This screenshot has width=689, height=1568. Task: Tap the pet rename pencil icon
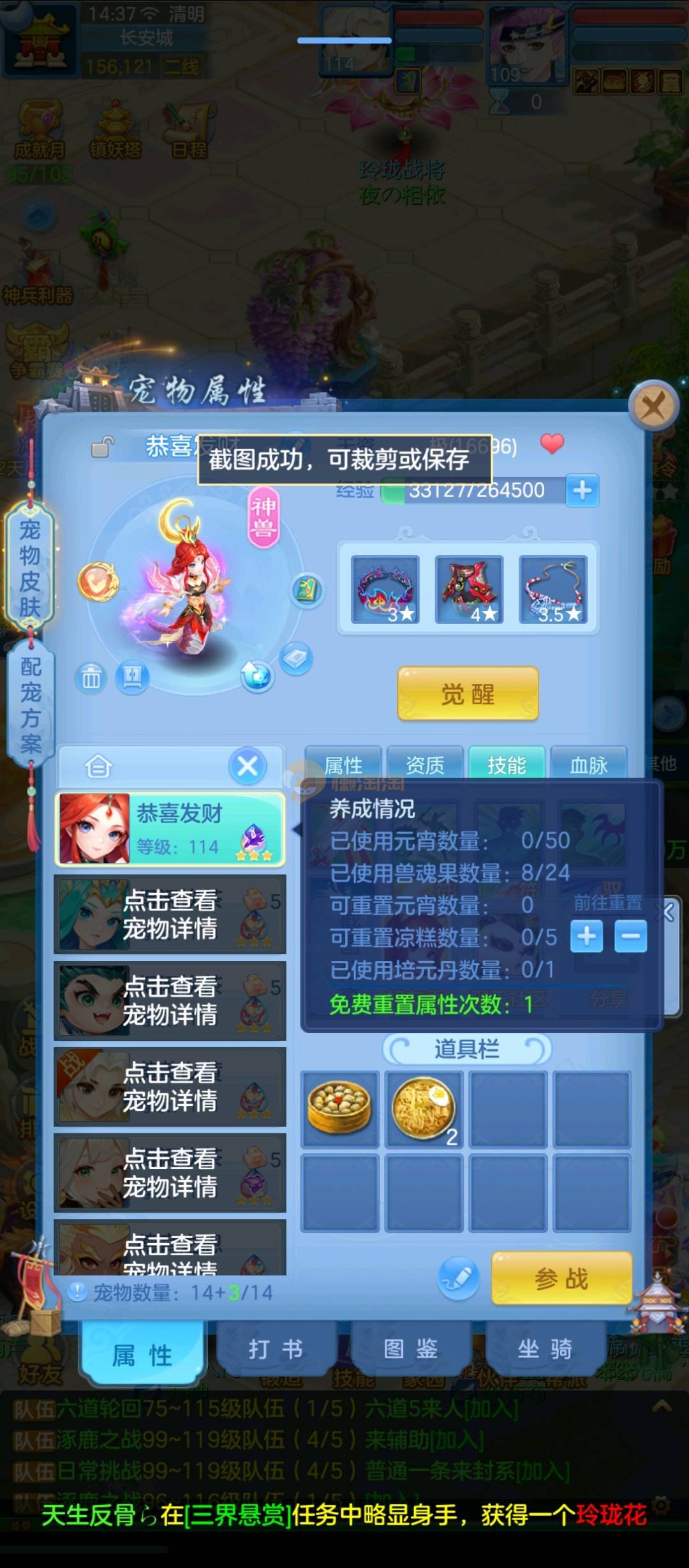pos(458,1278)
